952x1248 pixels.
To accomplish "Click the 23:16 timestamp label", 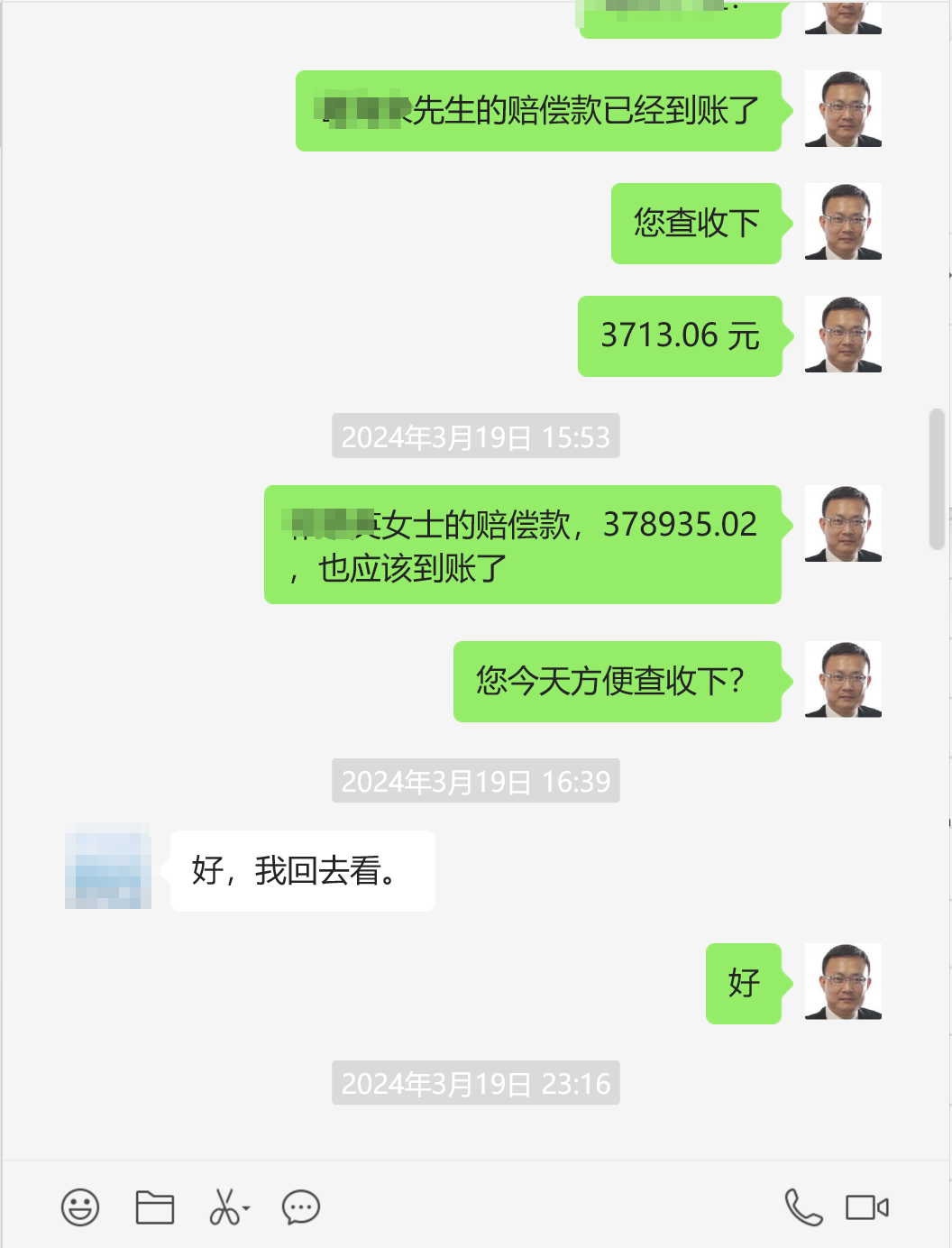I will click(x=476, y=1083).
